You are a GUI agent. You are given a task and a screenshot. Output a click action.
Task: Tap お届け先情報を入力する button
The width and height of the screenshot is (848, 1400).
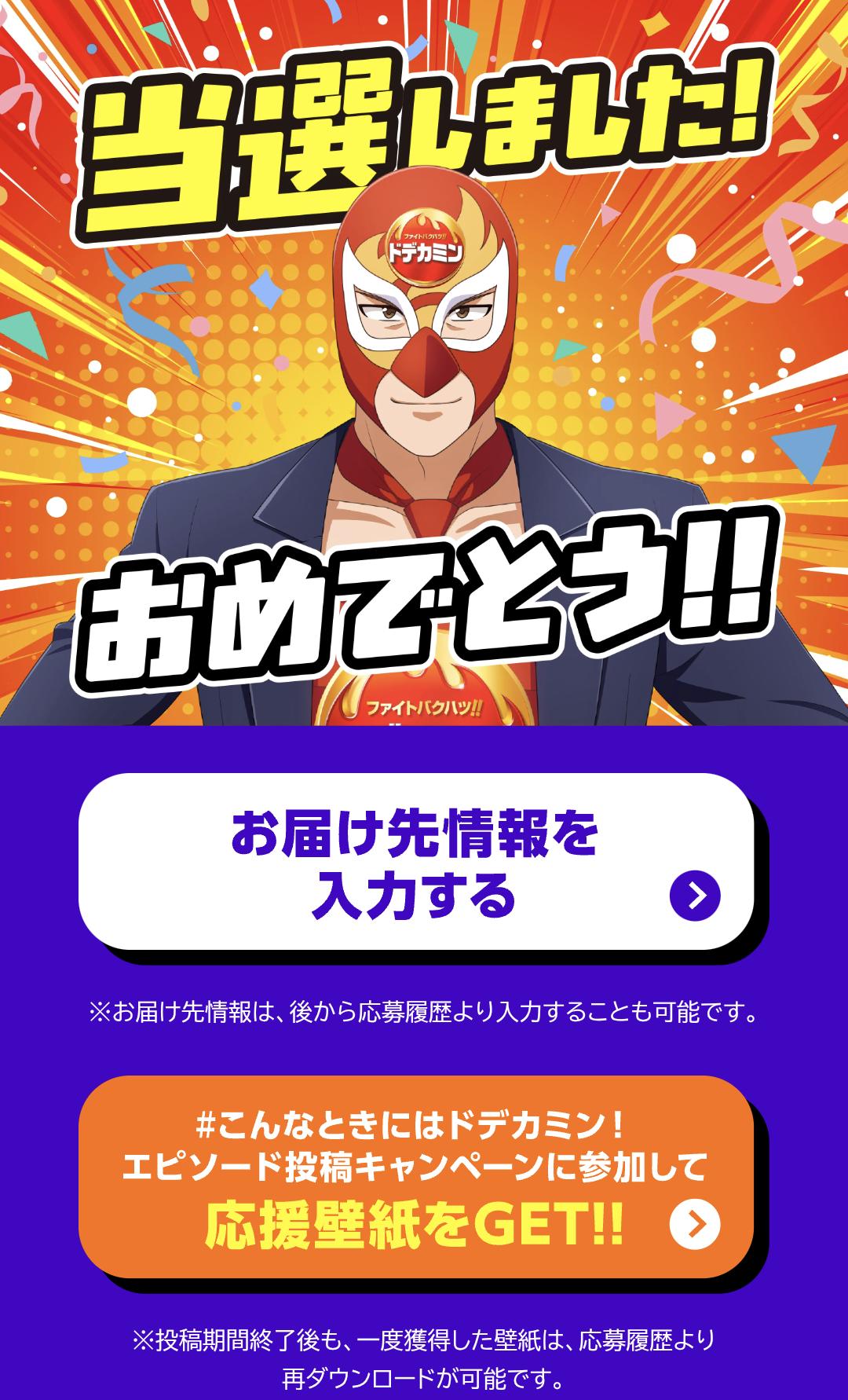tap(416, 862)
